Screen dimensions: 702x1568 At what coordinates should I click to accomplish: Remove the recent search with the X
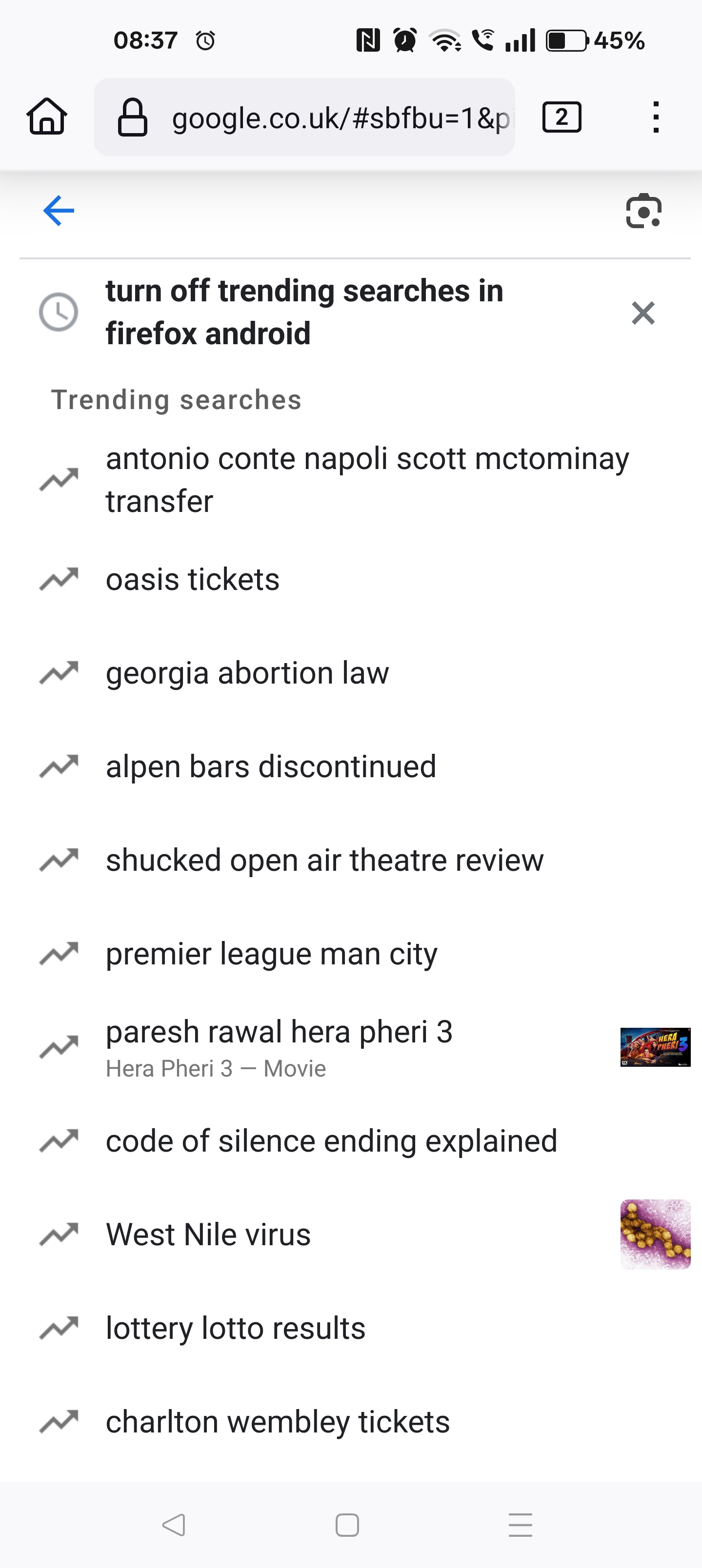[643, 313]
